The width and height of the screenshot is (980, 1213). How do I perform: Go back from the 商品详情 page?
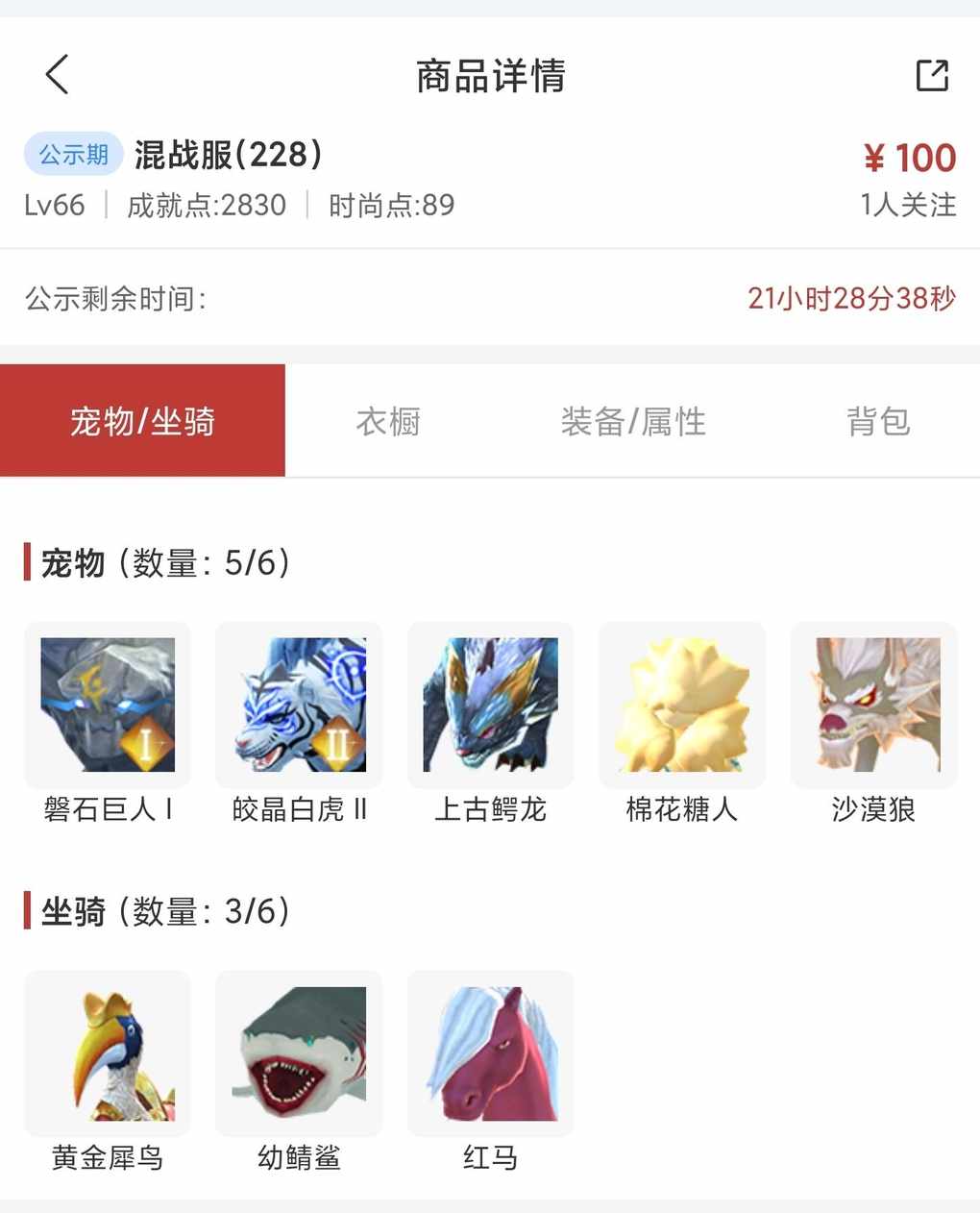coord(58,75)
